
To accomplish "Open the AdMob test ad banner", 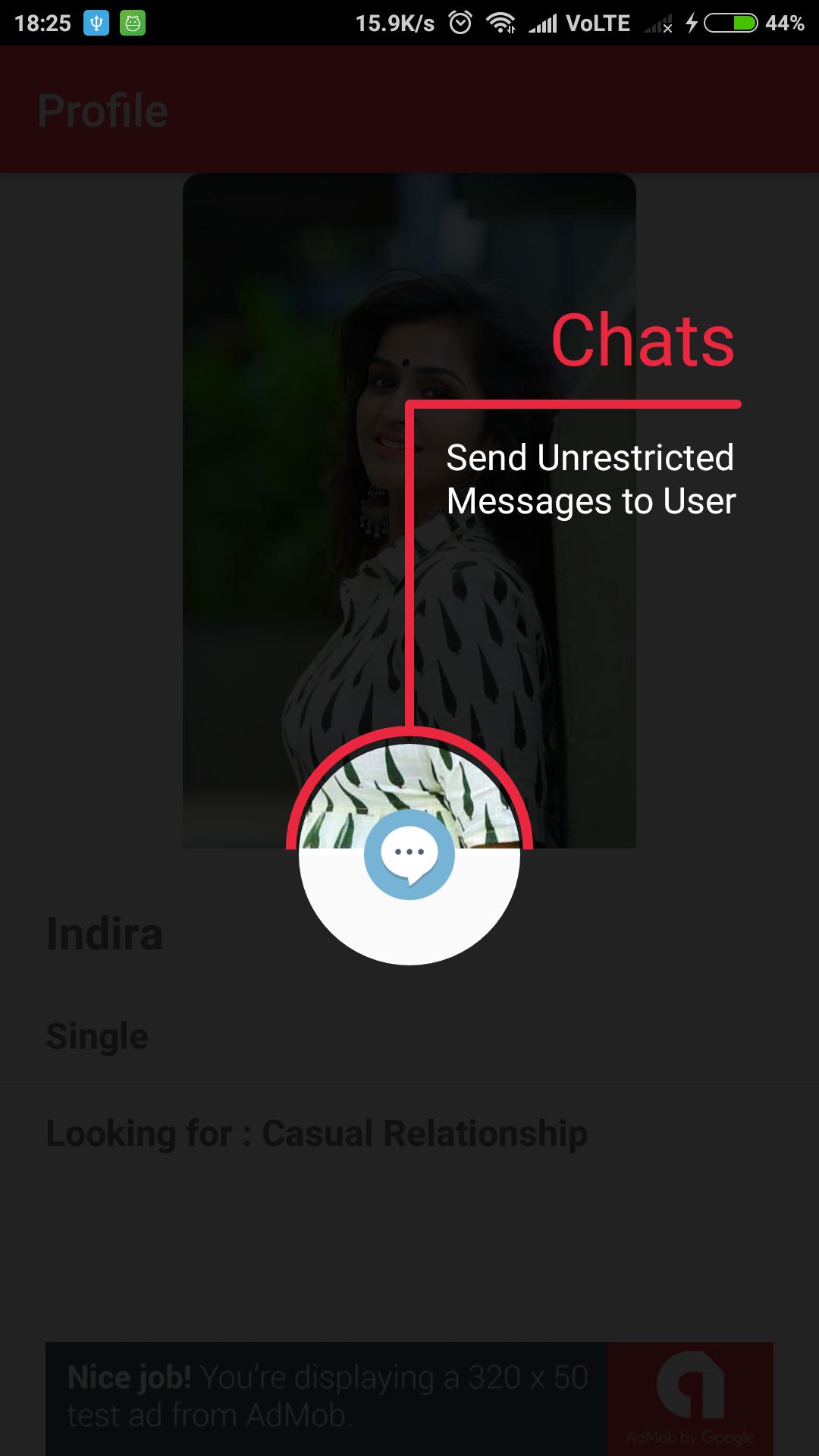I will 409,1397.
